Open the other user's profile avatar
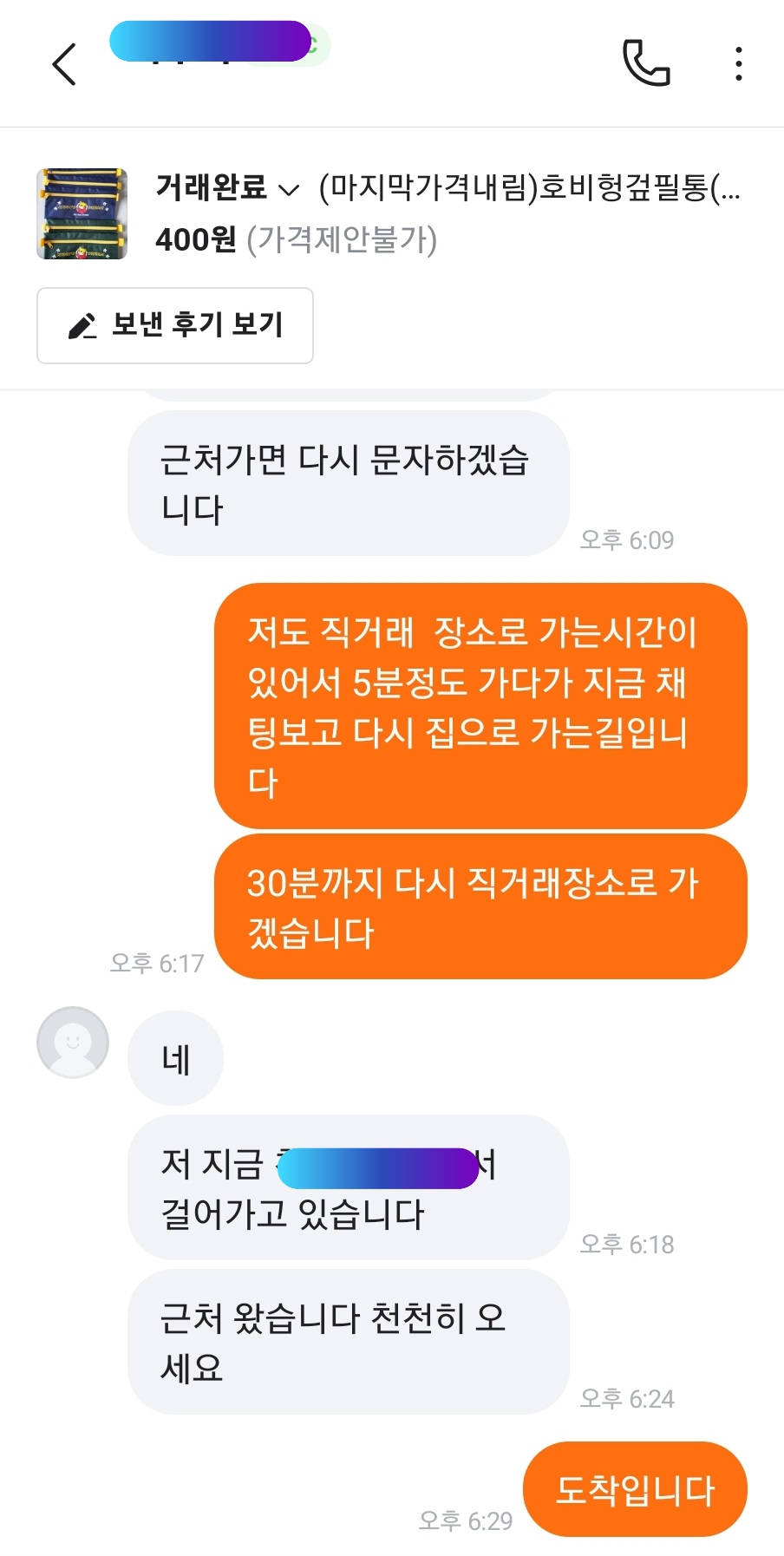784x1556 pixels. click(x=73, y=1042)
